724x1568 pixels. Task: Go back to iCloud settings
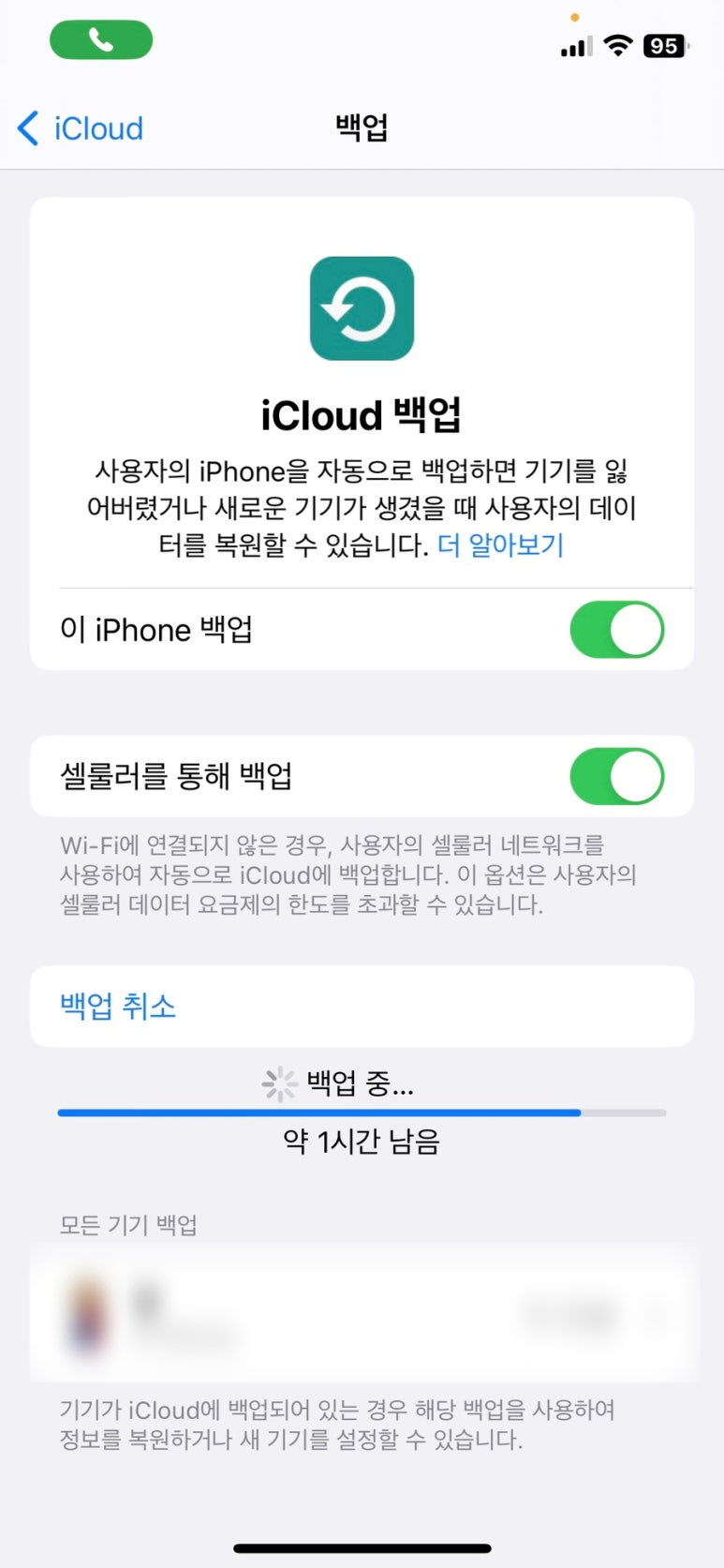coord(81,128)
